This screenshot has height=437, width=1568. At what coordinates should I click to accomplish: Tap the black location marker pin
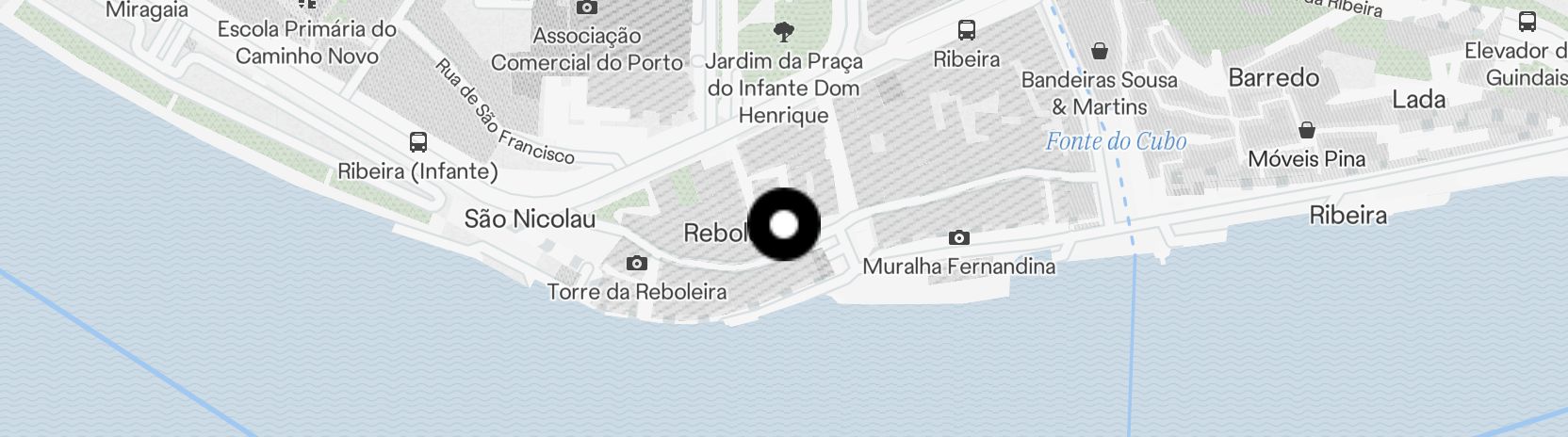point(784,225)
